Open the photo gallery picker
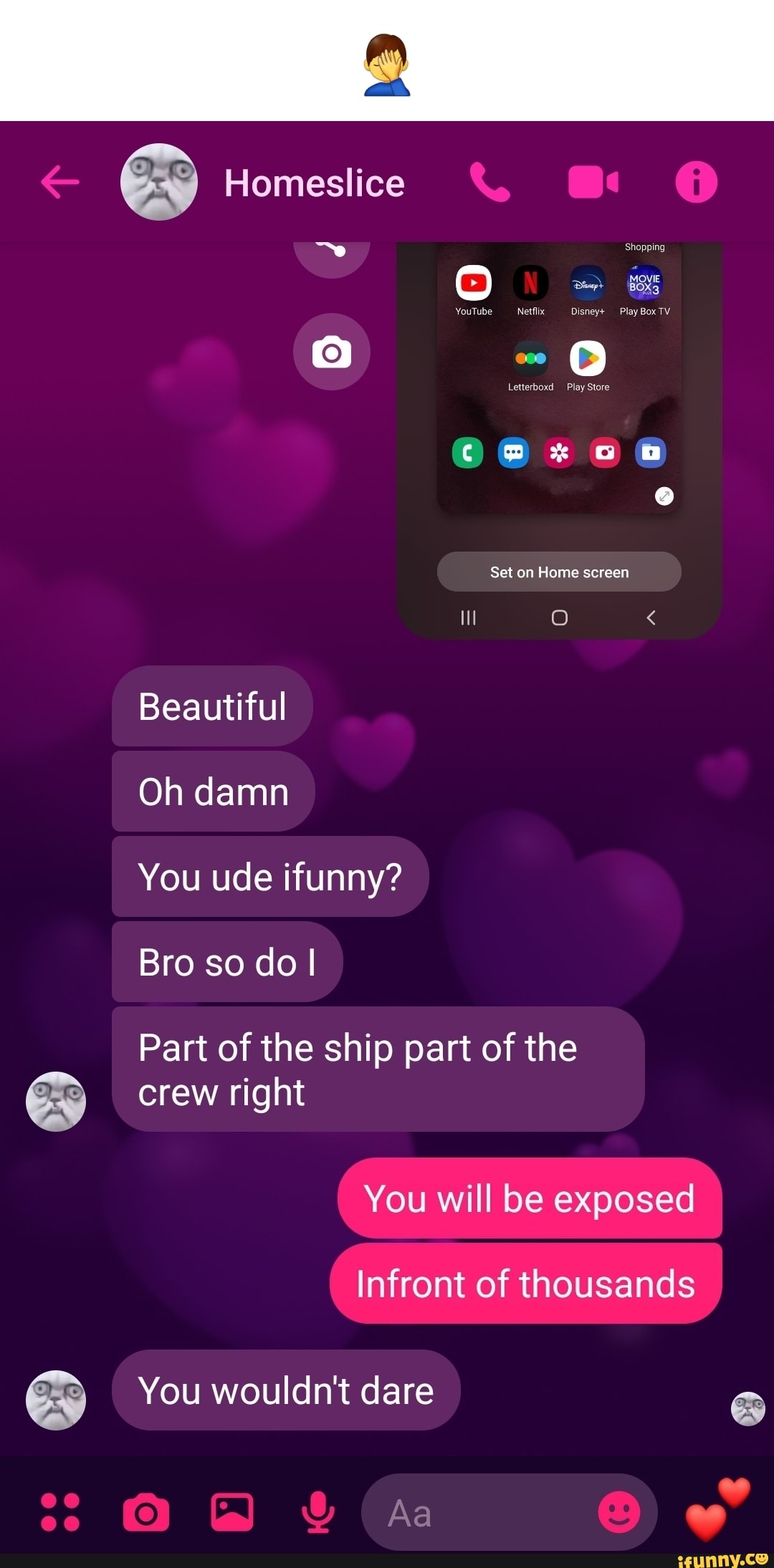Screen dimensions: 774x1568 pos(232,1511)
